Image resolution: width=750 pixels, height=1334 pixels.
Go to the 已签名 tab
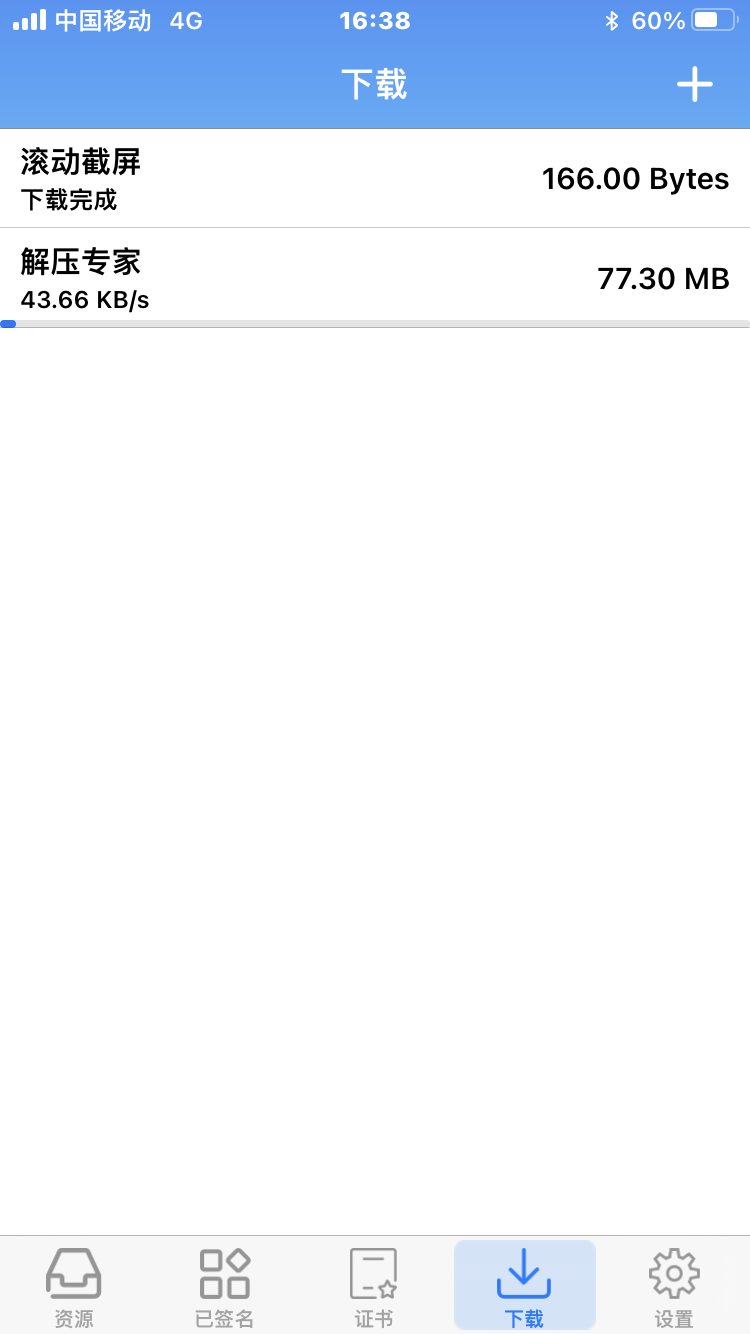coord(224,1288)
